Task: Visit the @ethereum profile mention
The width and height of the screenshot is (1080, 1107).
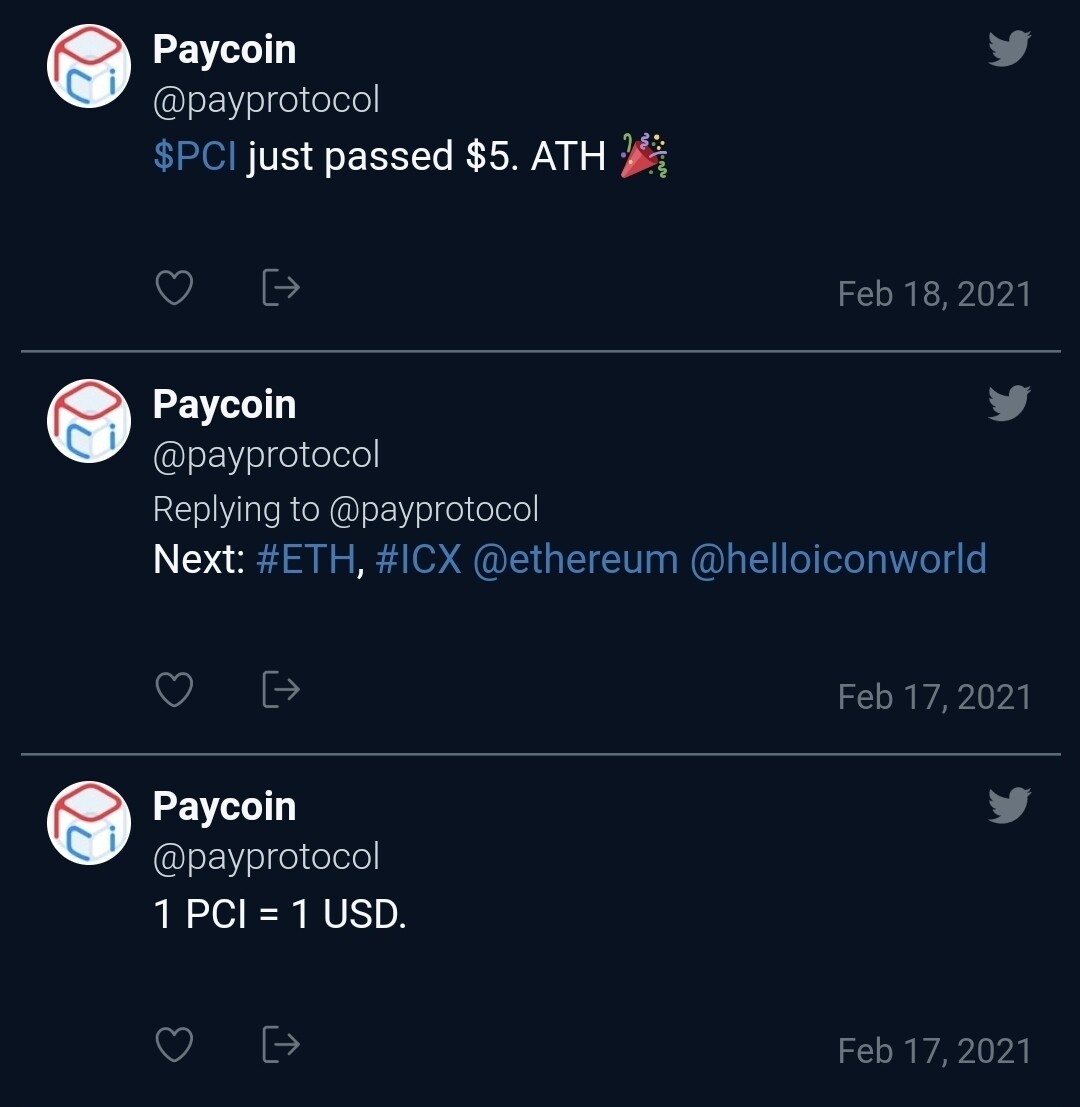Action: point(575,559)
